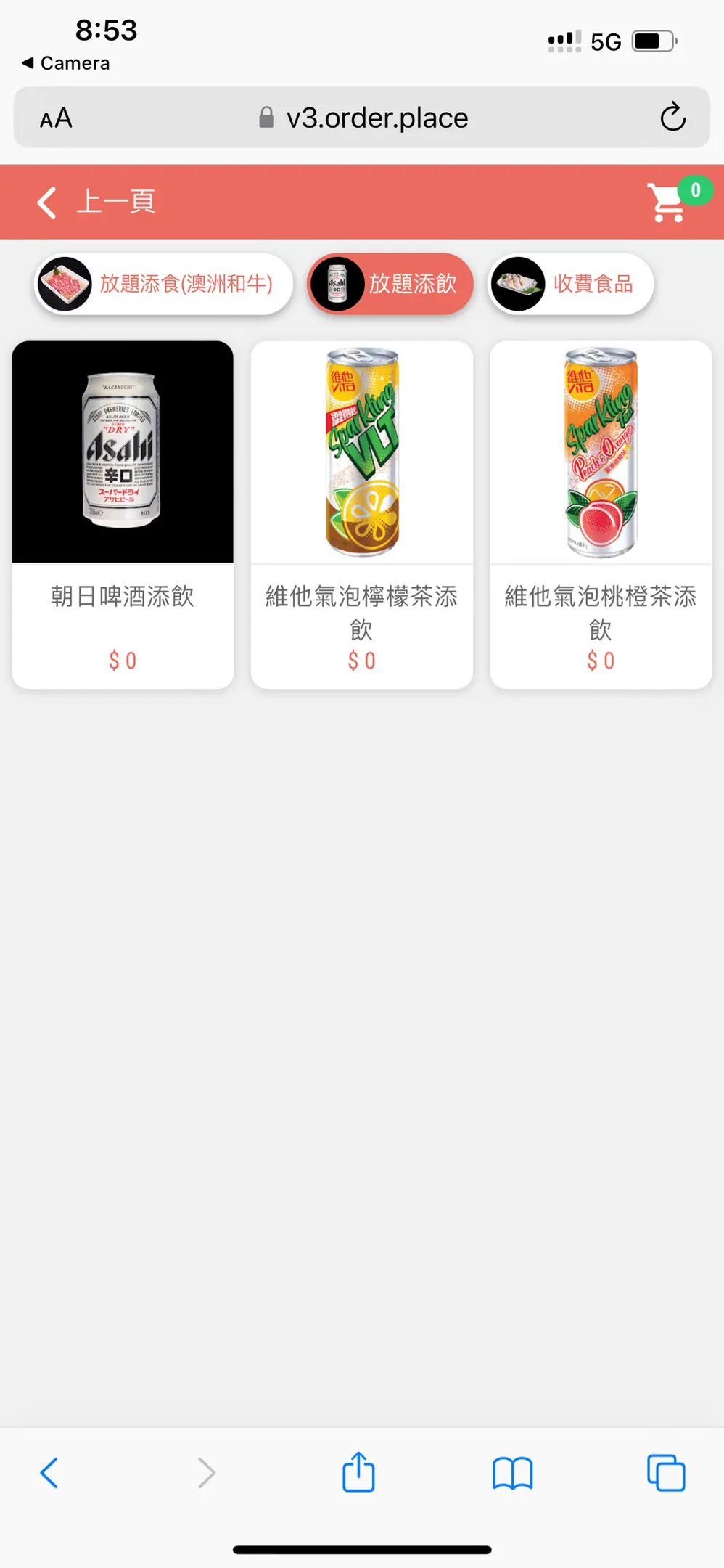Select the 放題添飲 category chip
The width and height of the screenshot is (724, 1568).
pyautogui.click(x=390, y=284)
